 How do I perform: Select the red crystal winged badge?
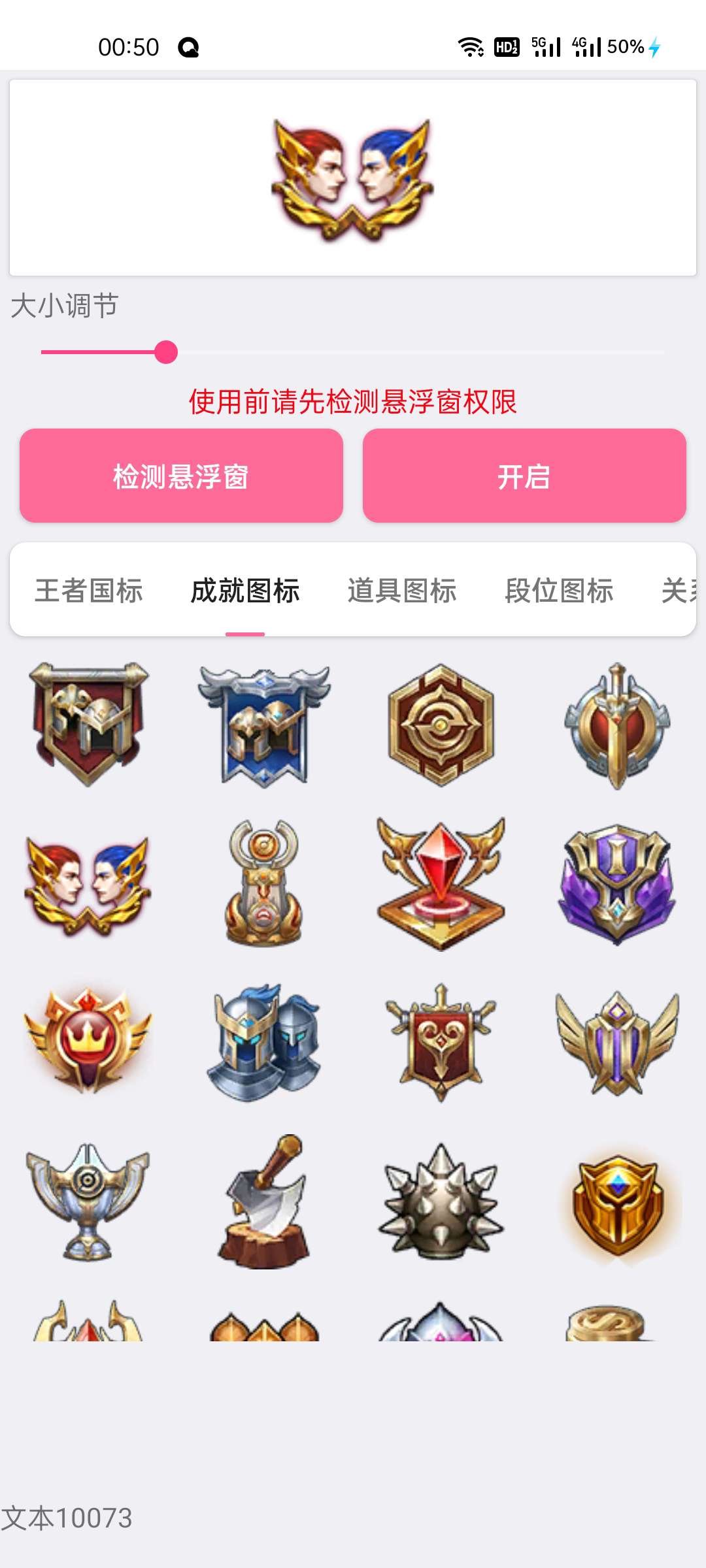(441, 883)
